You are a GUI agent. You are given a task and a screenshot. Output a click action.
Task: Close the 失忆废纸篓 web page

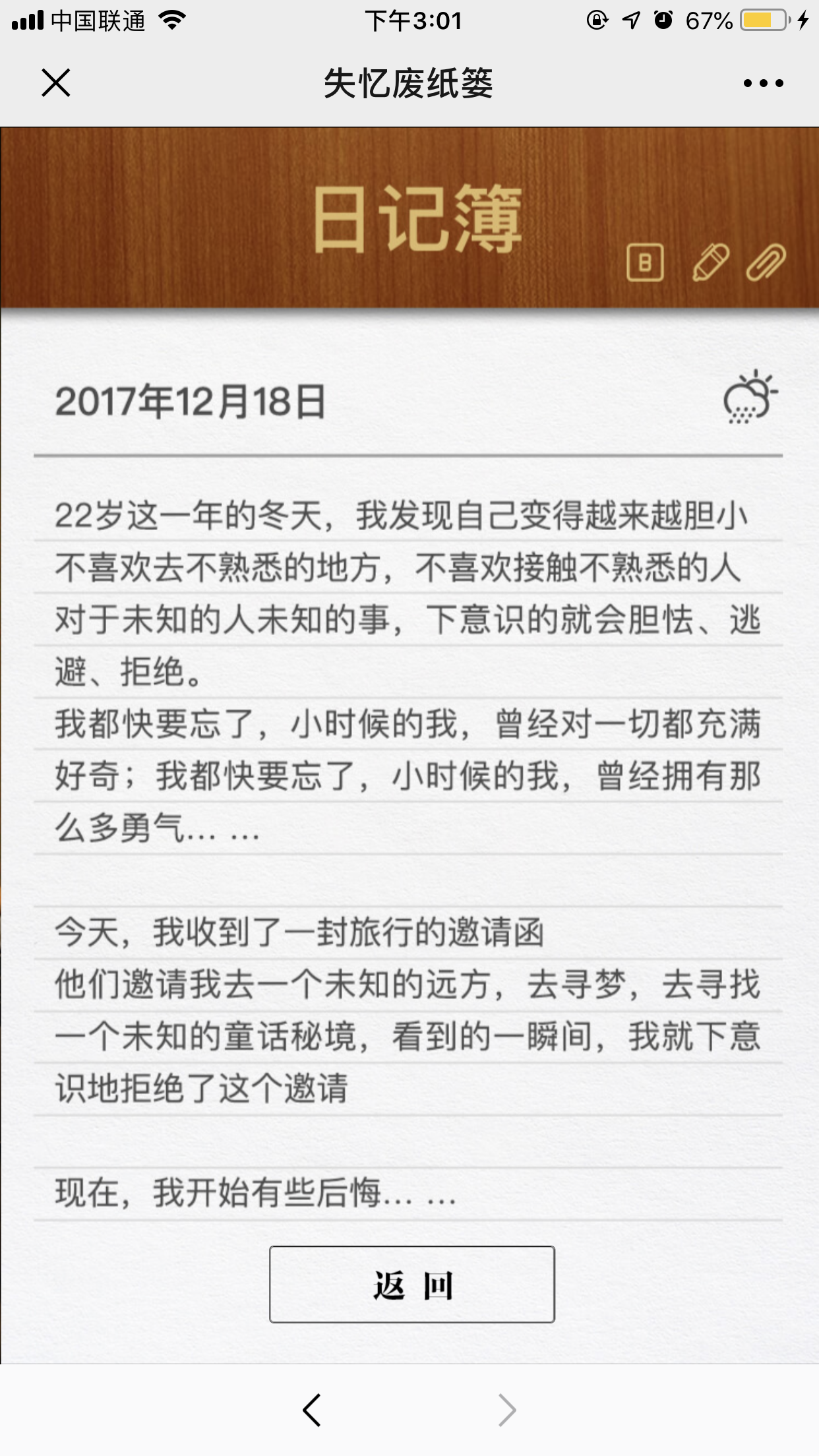click(55, 82)
